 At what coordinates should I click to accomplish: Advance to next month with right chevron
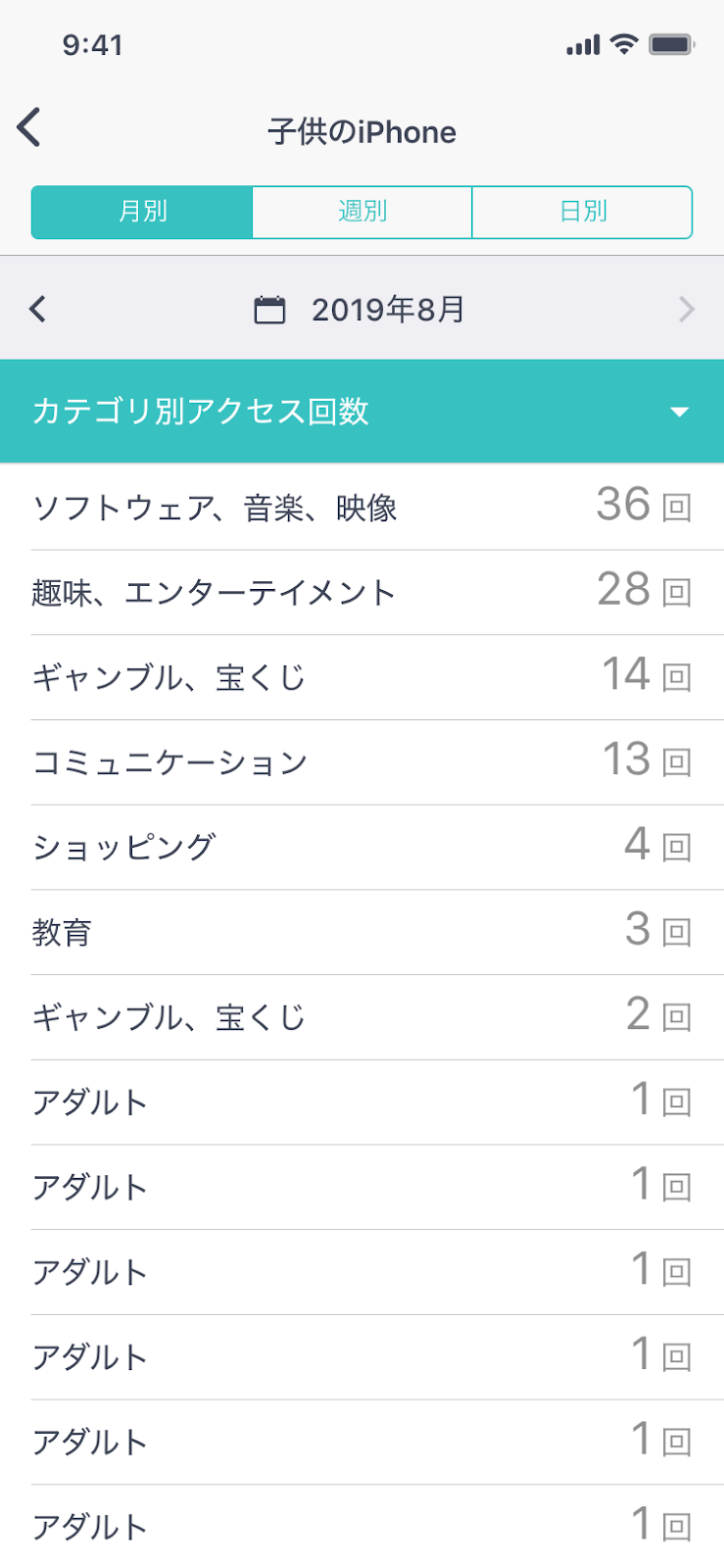pyautogui.click(x=686, y=309)
